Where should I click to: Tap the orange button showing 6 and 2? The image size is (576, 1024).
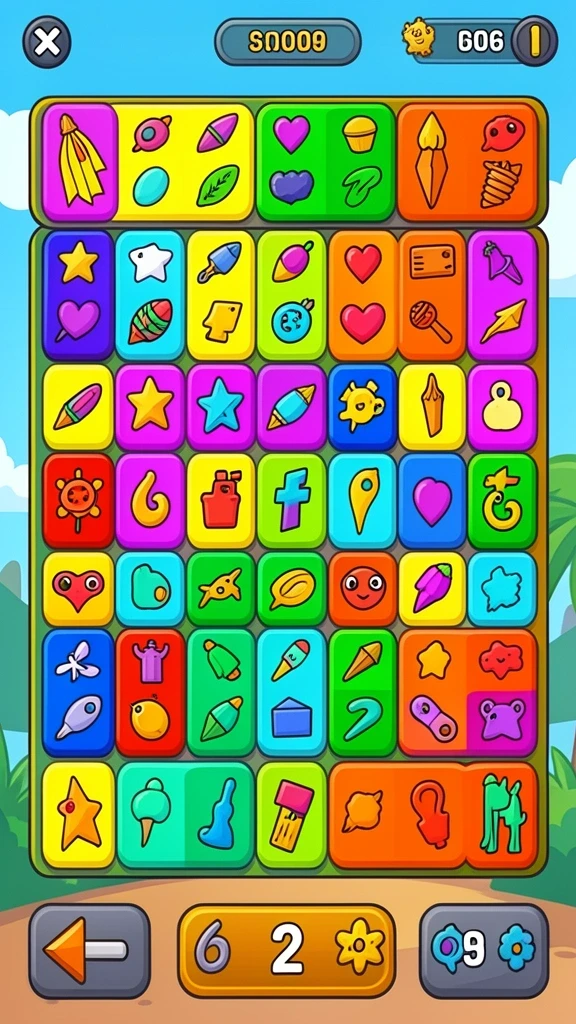pyautogui.click(x=287, y=950)
